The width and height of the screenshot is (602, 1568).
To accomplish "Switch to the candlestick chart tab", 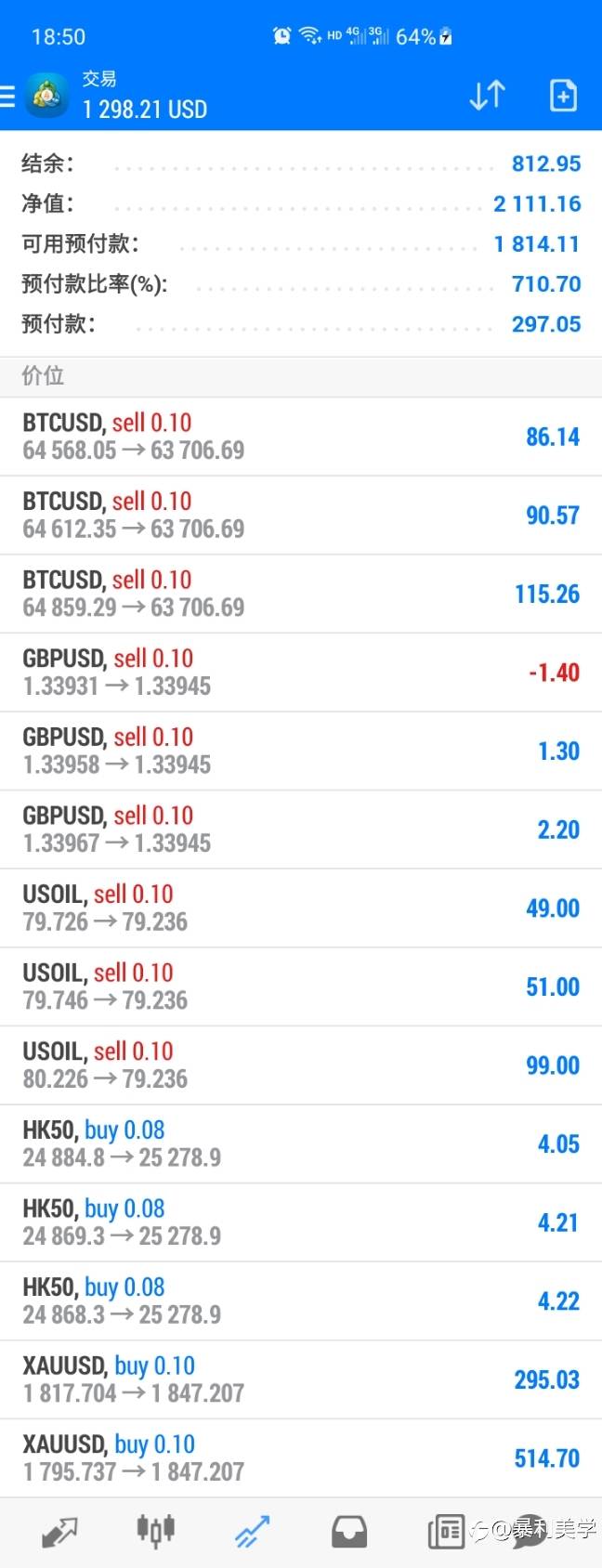I will pos(155,1530).
